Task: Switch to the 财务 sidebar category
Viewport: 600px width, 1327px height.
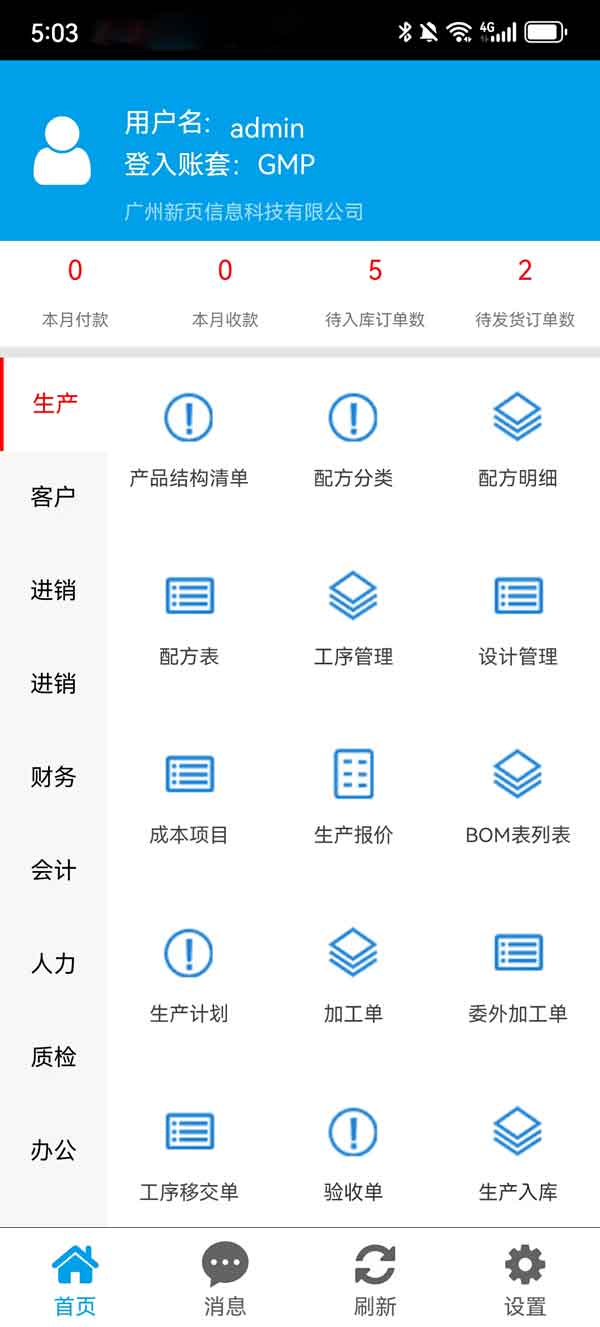Action: point(53,777)
